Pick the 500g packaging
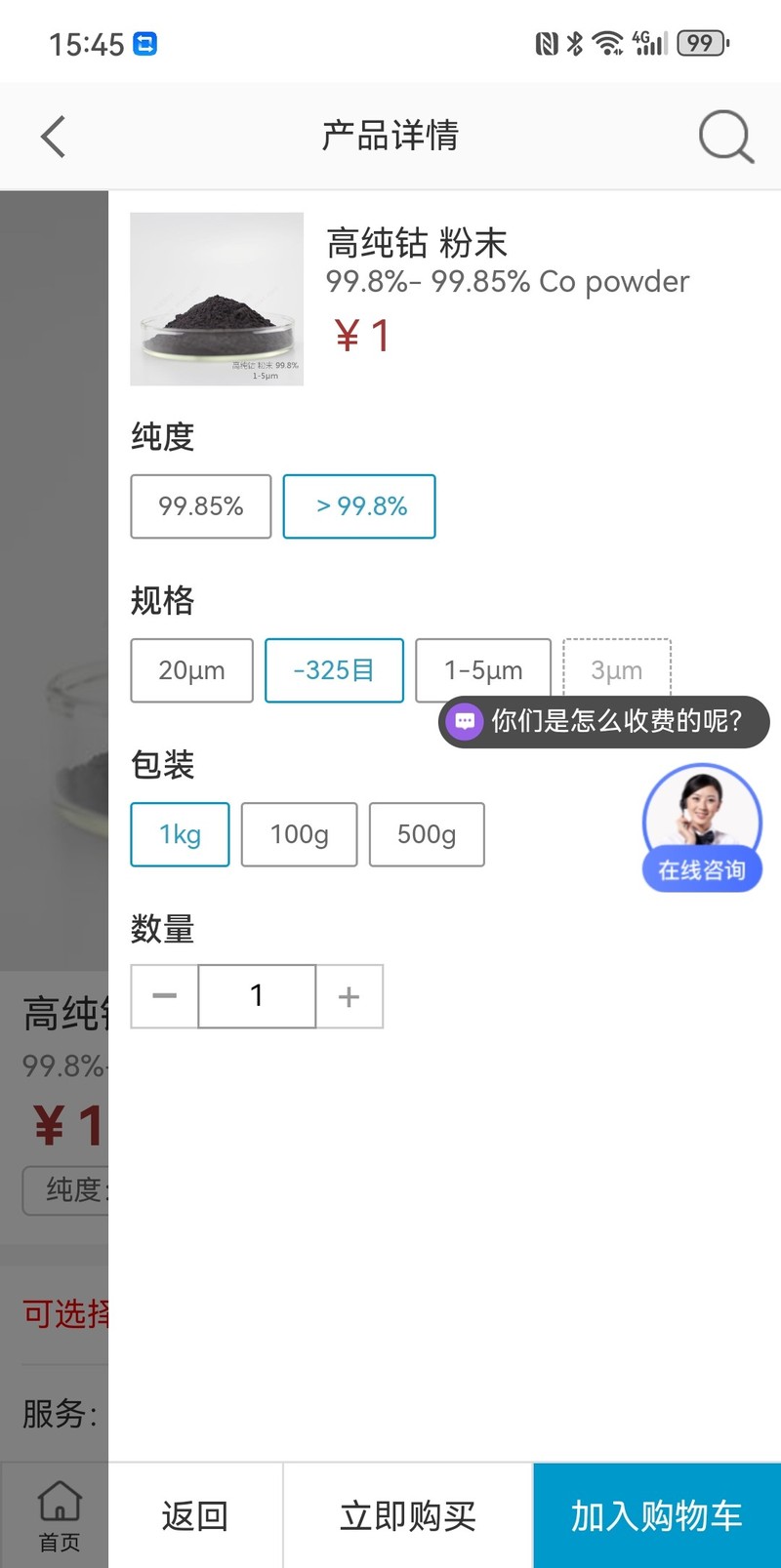The width and height of the screenshot is (781, 1568). (x=427, y=834)
